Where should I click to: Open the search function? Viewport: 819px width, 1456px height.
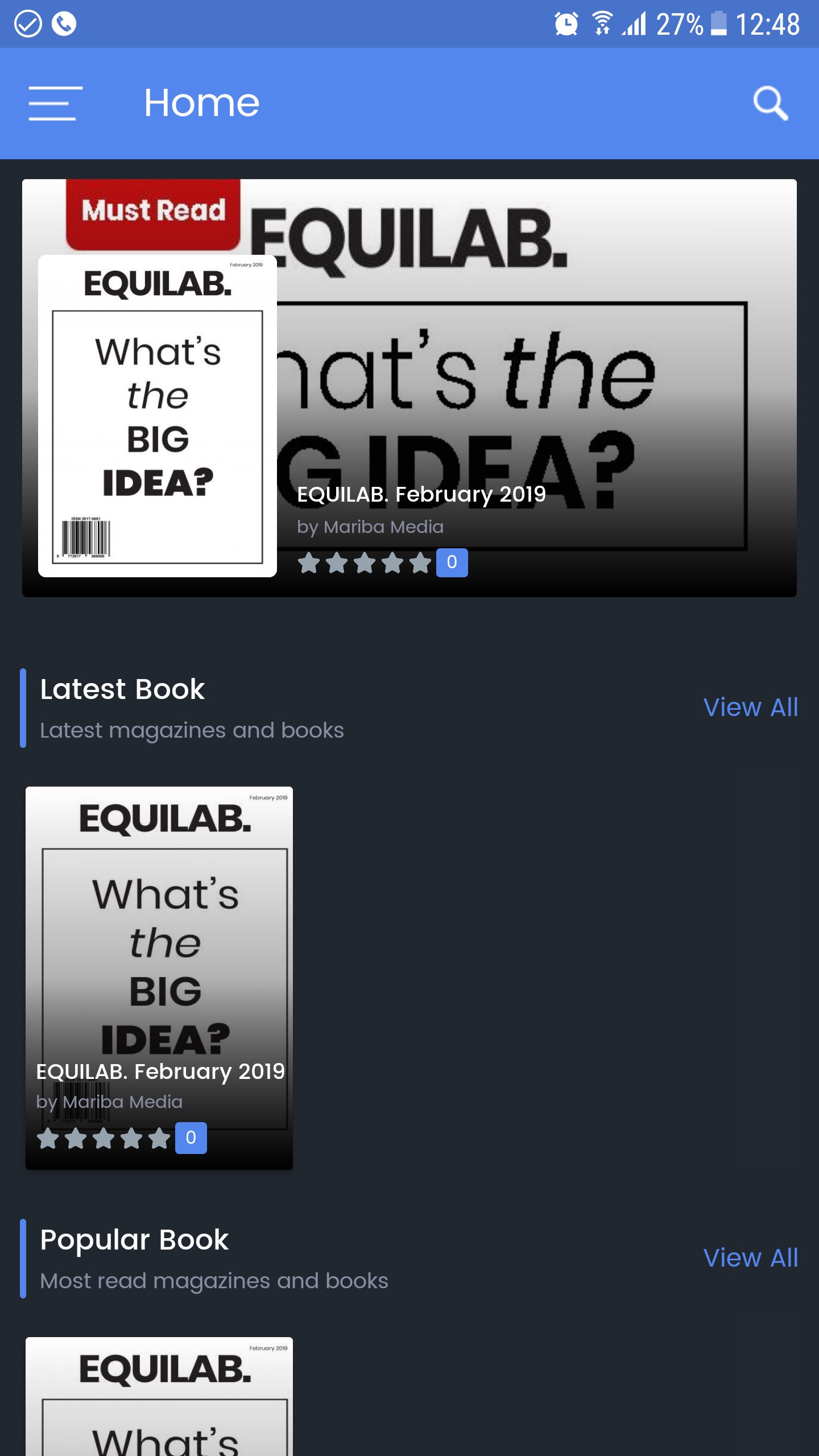click(x=769, y=103)
